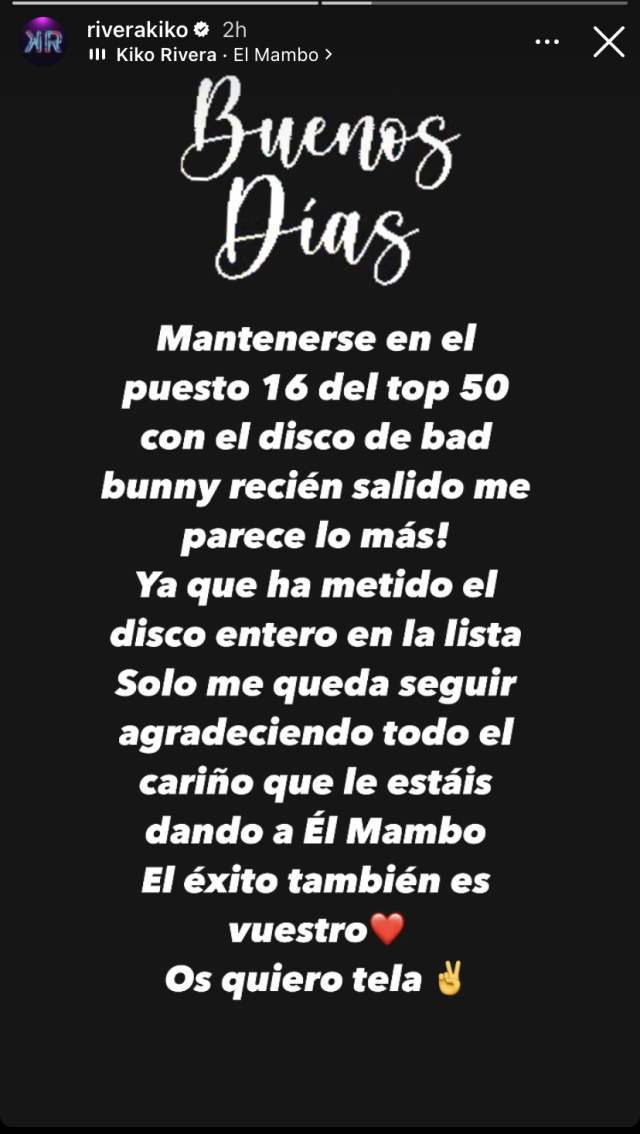Open riverakiko profile picture
Screen dimensions: 640x1134
(x=43, y=42)
